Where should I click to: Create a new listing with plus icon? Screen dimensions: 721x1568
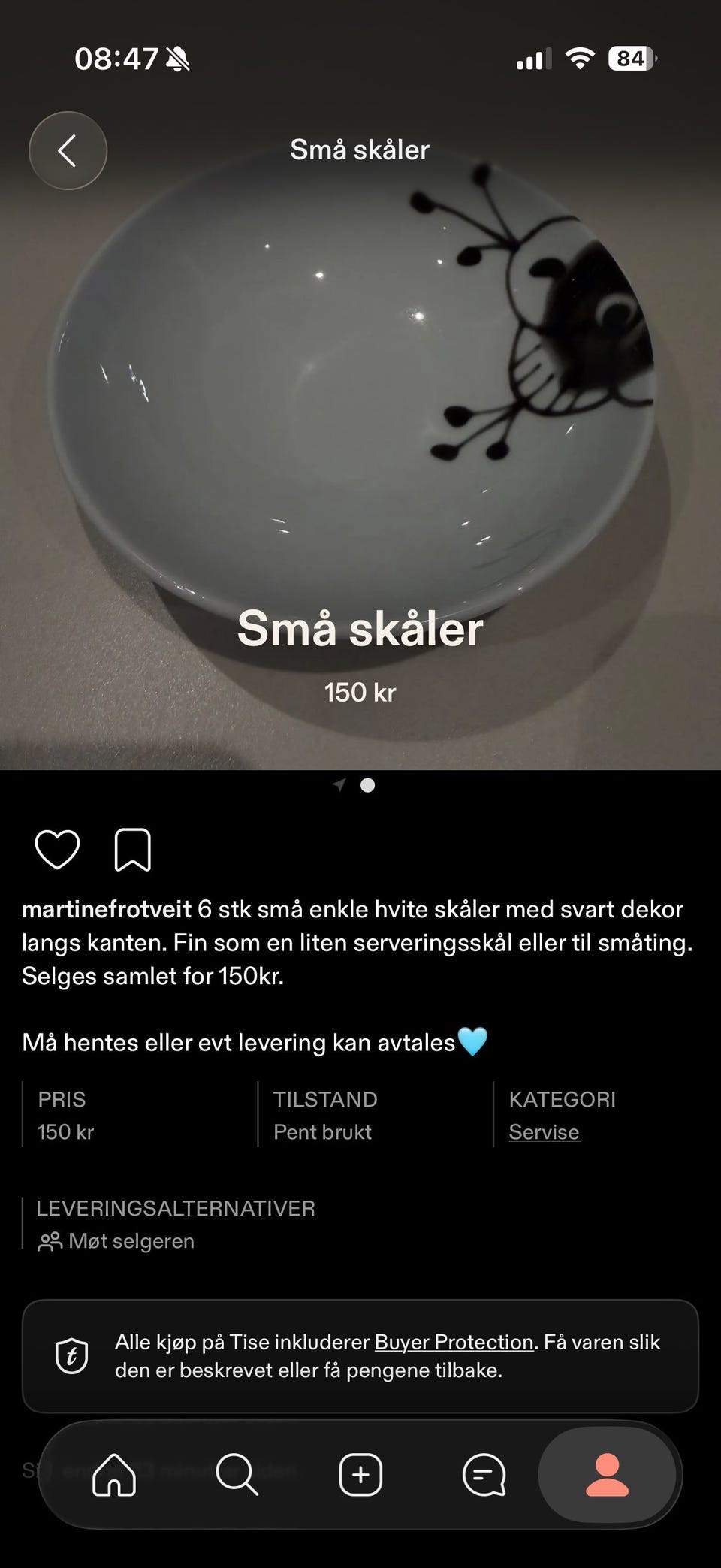(360, 1474)
